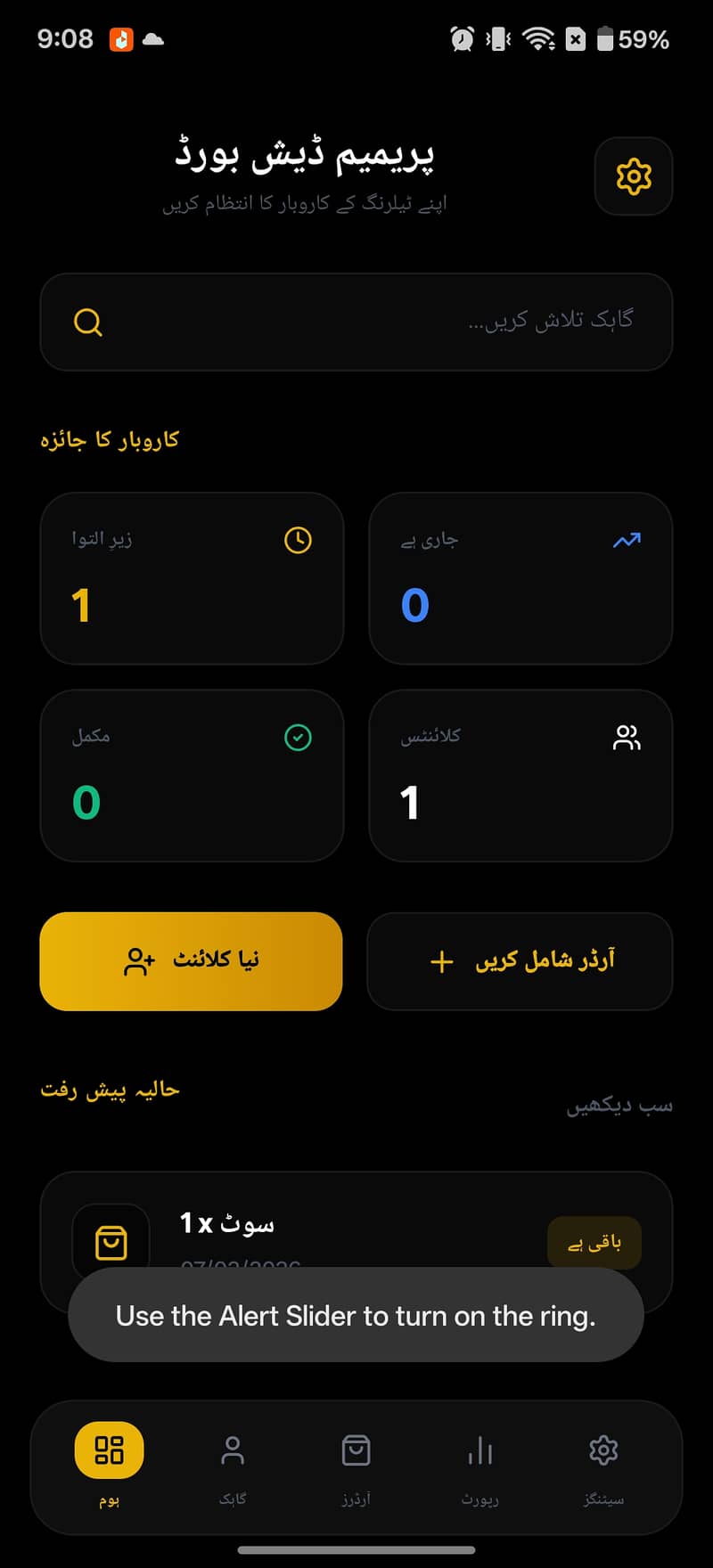Tap the reports bar-chart icon in bottom navigation
This screenshot has height=1568, width=713.
coord(479,1450)
